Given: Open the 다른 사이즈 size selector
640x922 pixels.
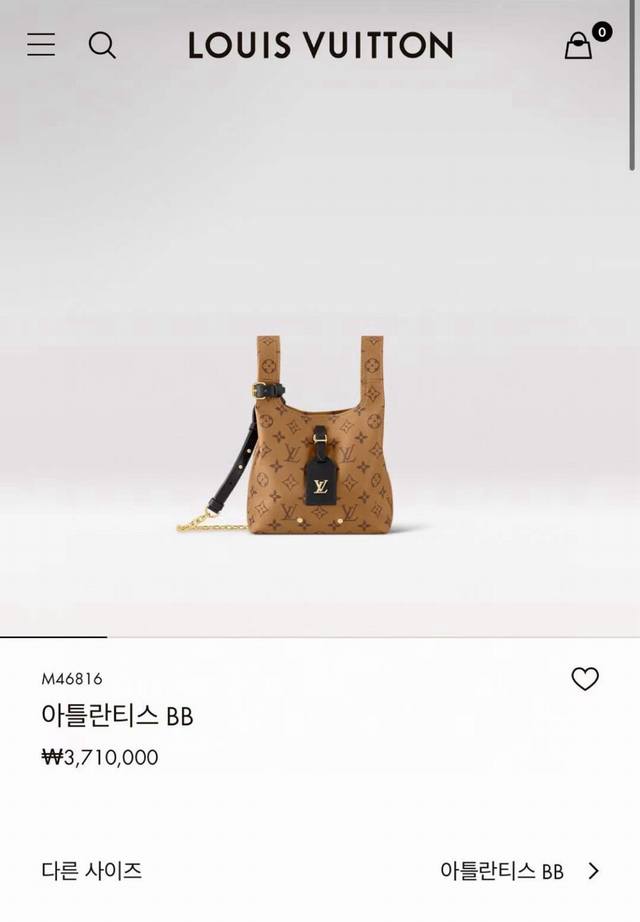Looking at the screenshot, I should coord(320,870).
